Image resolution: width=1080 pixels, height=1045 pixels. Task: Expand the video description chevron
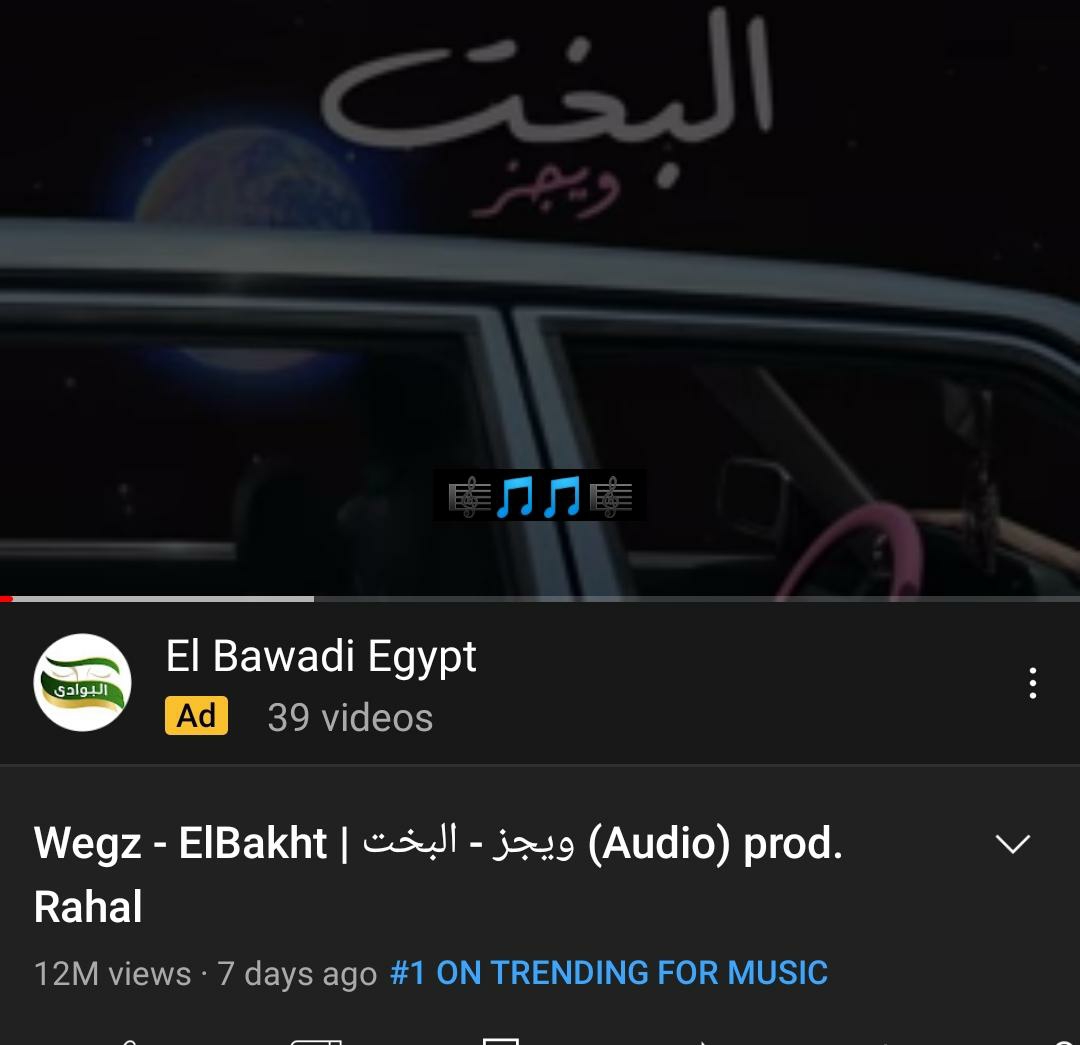tap(1012, 845)
